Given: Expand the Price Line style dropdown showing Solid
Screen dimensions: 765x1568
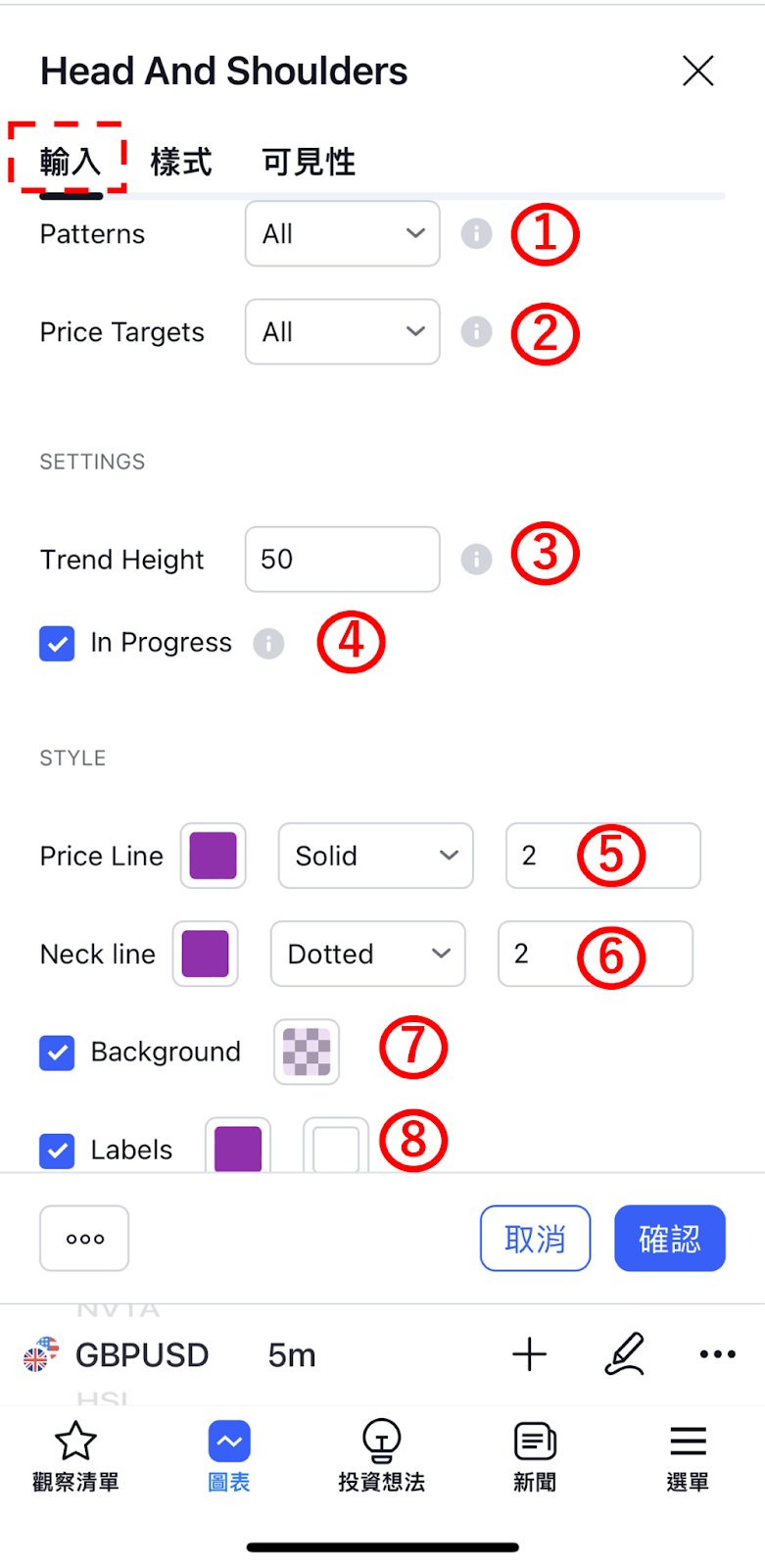Looking at the screenshot, I should (x=376, y=856).
